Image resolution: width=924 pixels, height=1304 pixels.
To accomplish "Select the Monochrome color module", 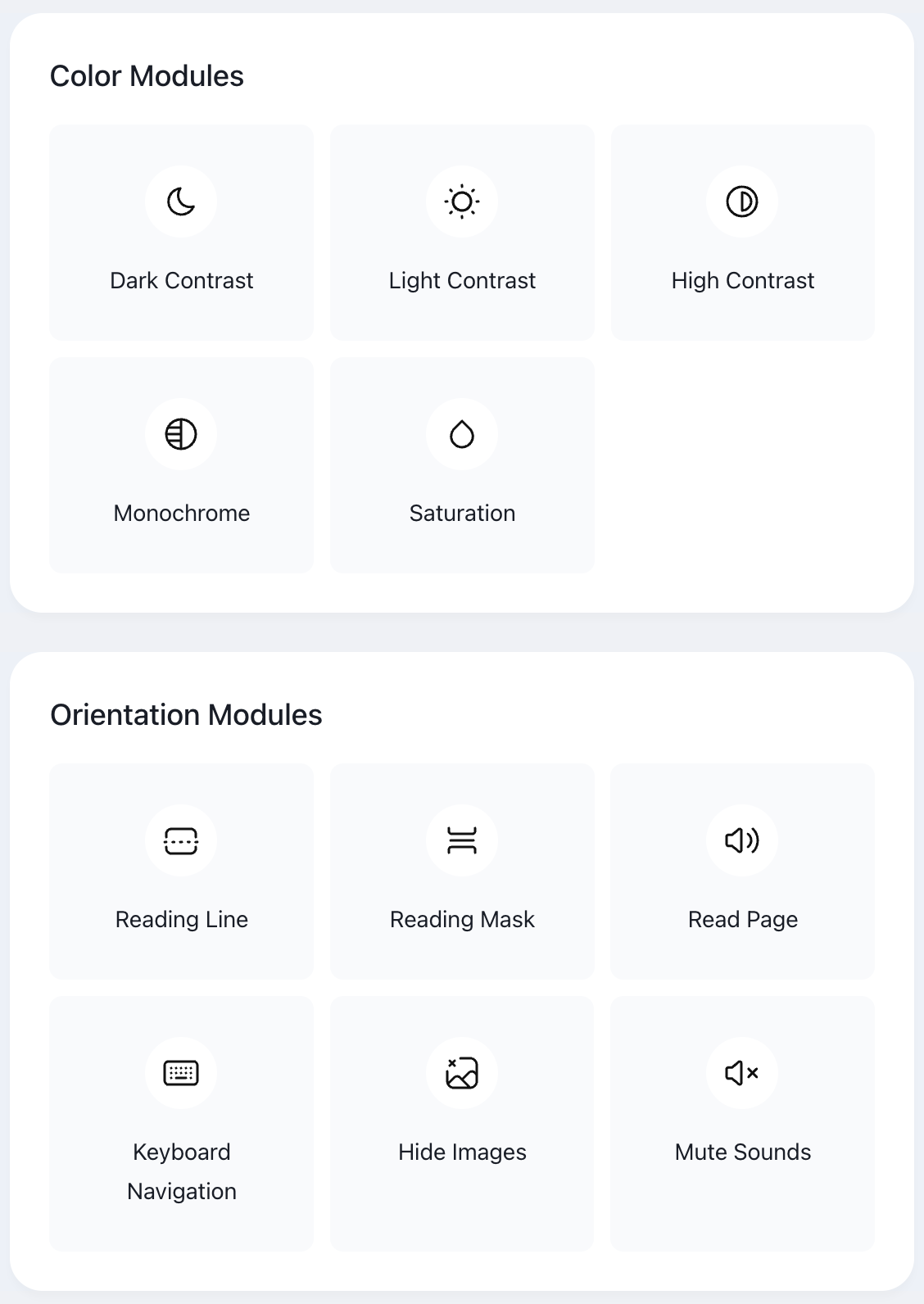I will click(x=181, y=465).
